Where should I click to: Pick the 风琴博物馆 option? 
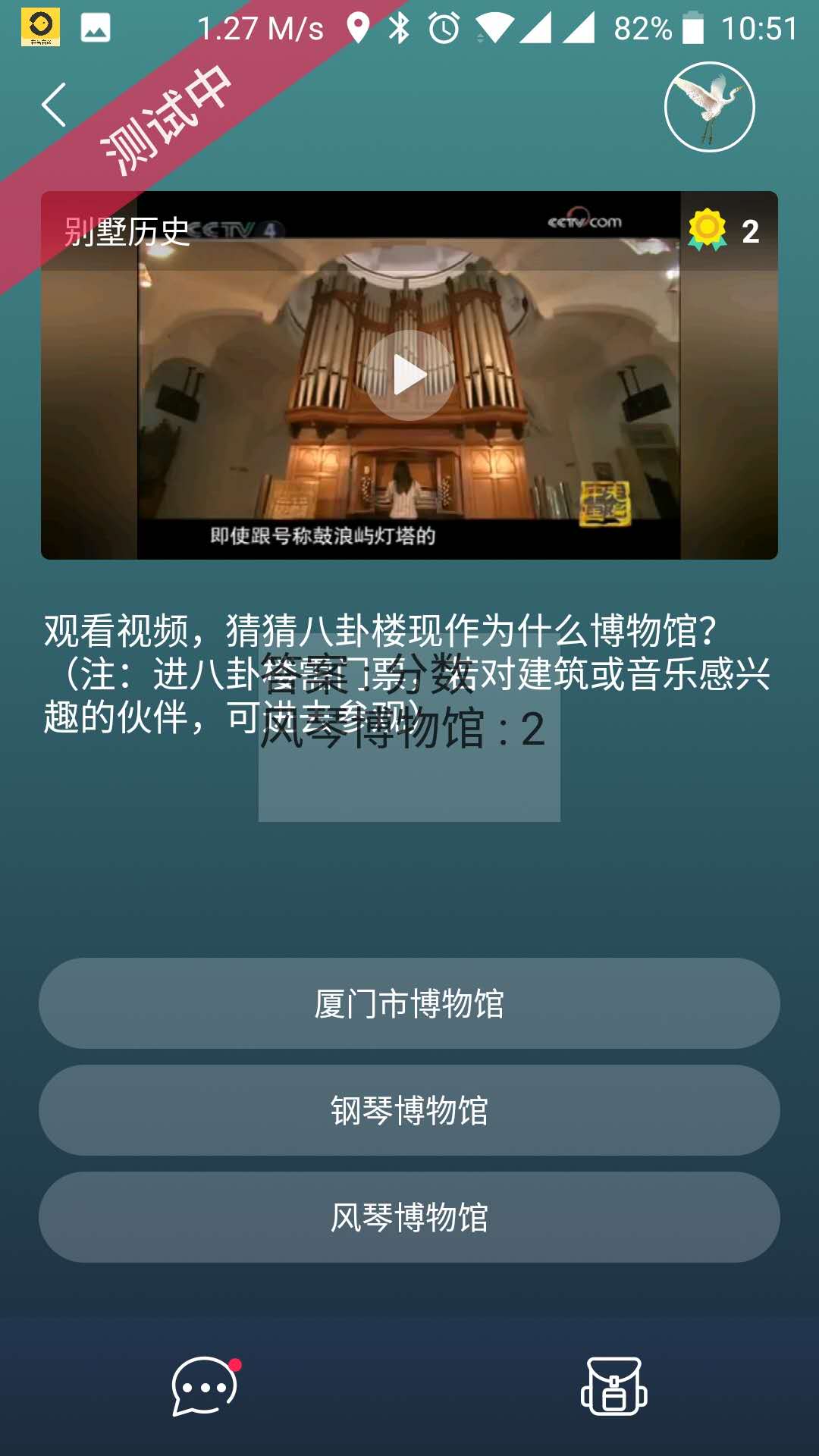coord(409,1217)
